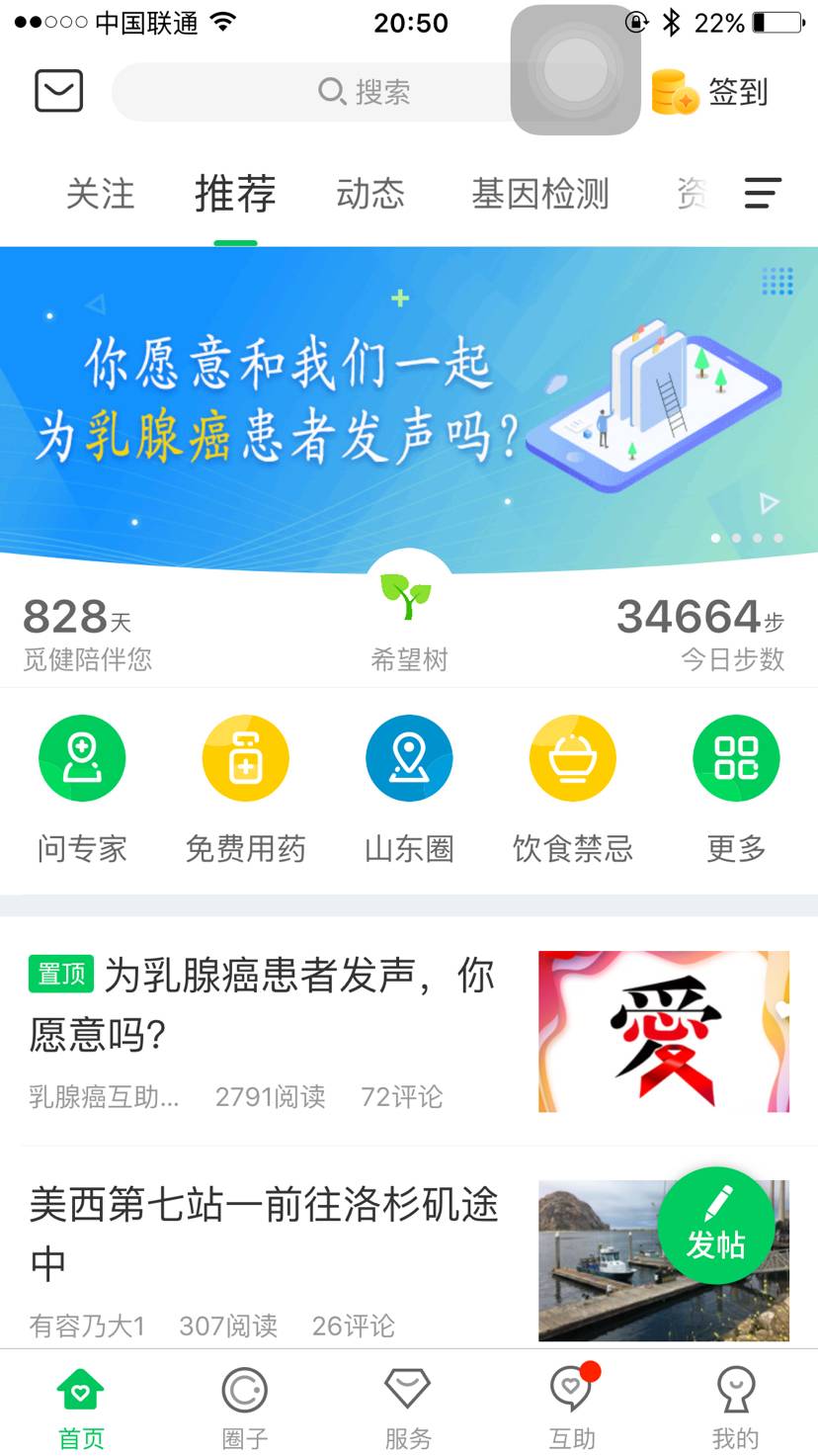The height and width of the screenshot is (1456, 818).
Task: Switch to the 关注 tab
Action: [x=100, y=194]
